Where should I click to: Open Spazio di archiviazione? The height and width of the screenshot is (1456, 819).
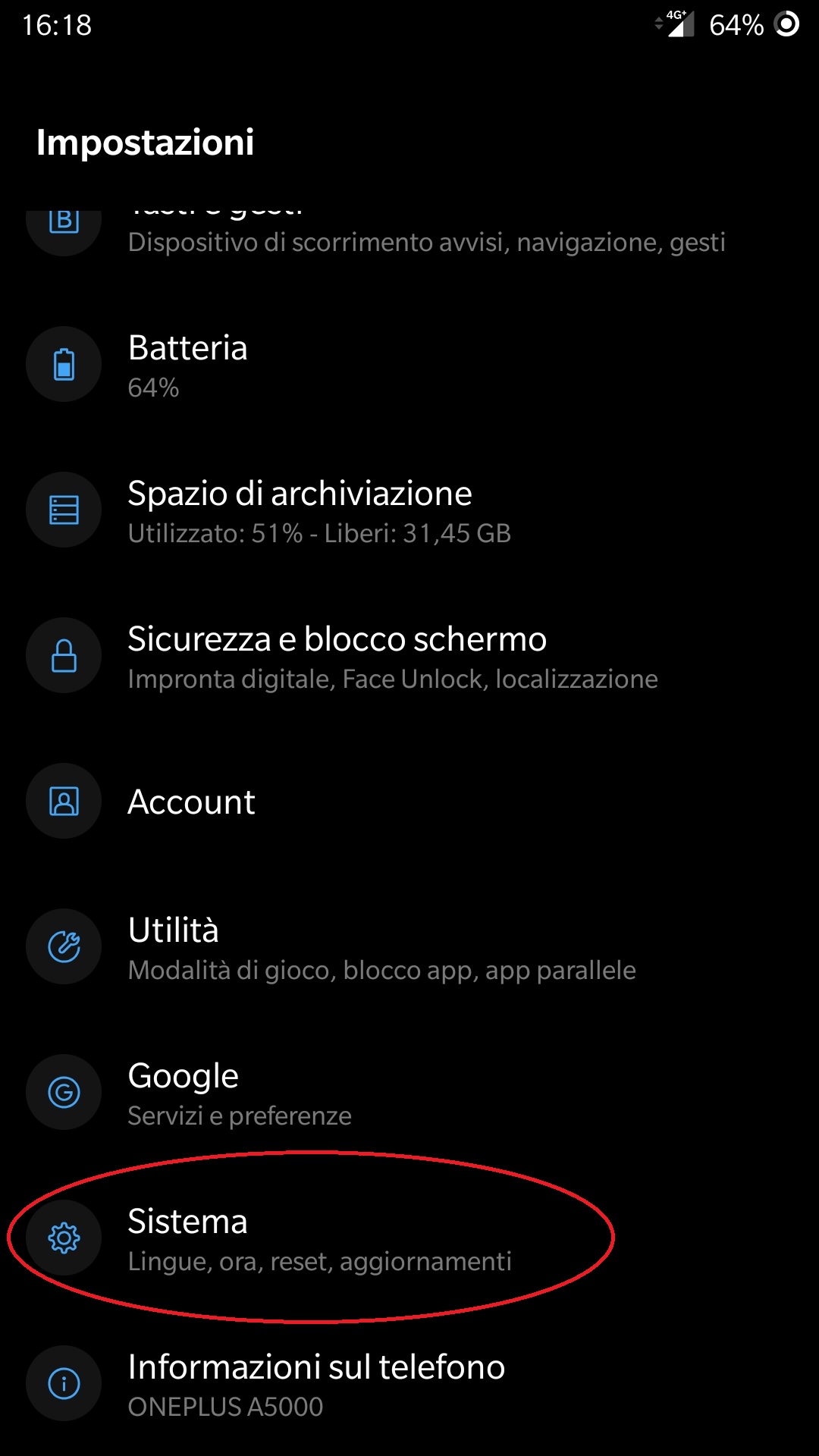coord(409,510)
